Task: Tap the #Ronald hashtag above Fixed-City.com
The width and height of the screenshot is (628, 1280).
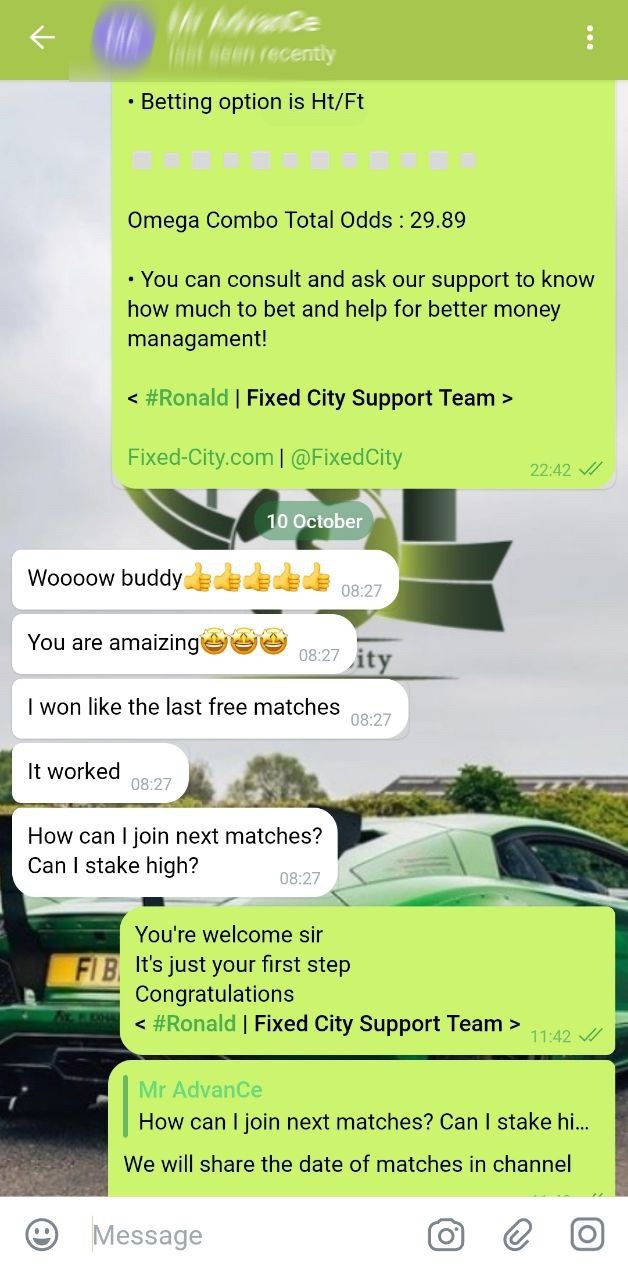Action: pos(187,398)
